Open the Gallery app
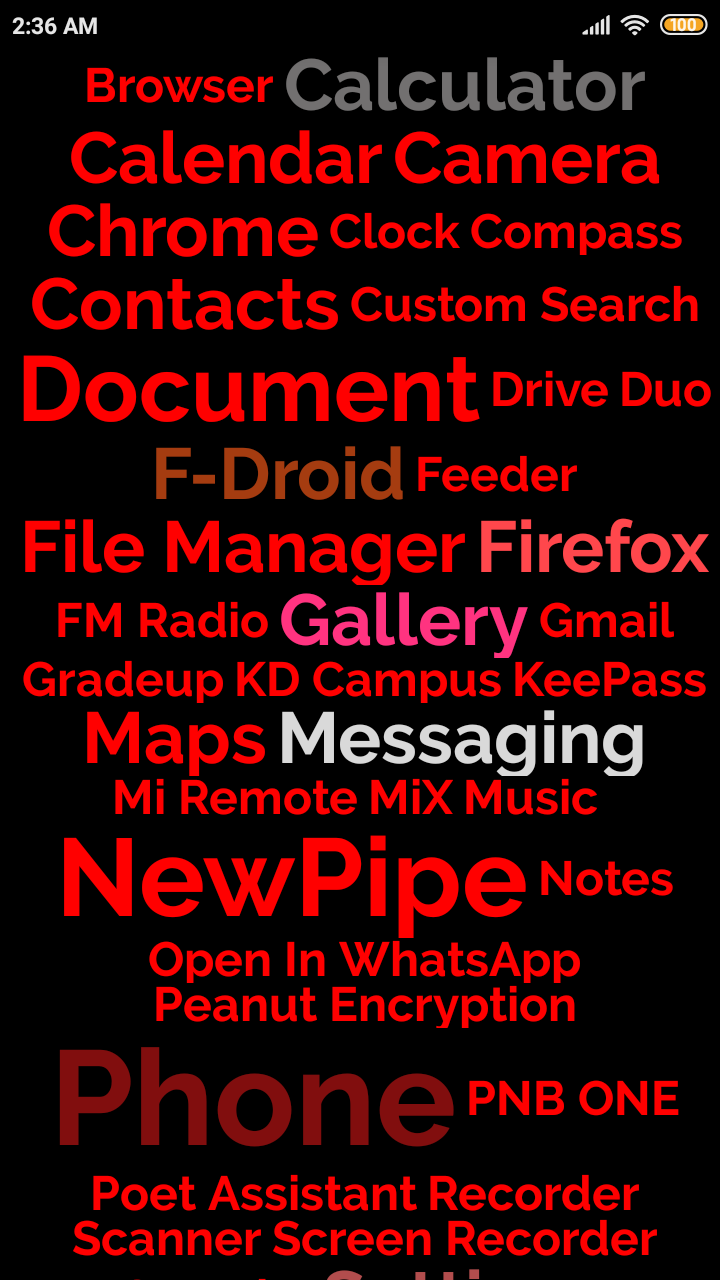The height and width of the screenshot is (1280, 720). pyautogui.click(x=403, y=621)
